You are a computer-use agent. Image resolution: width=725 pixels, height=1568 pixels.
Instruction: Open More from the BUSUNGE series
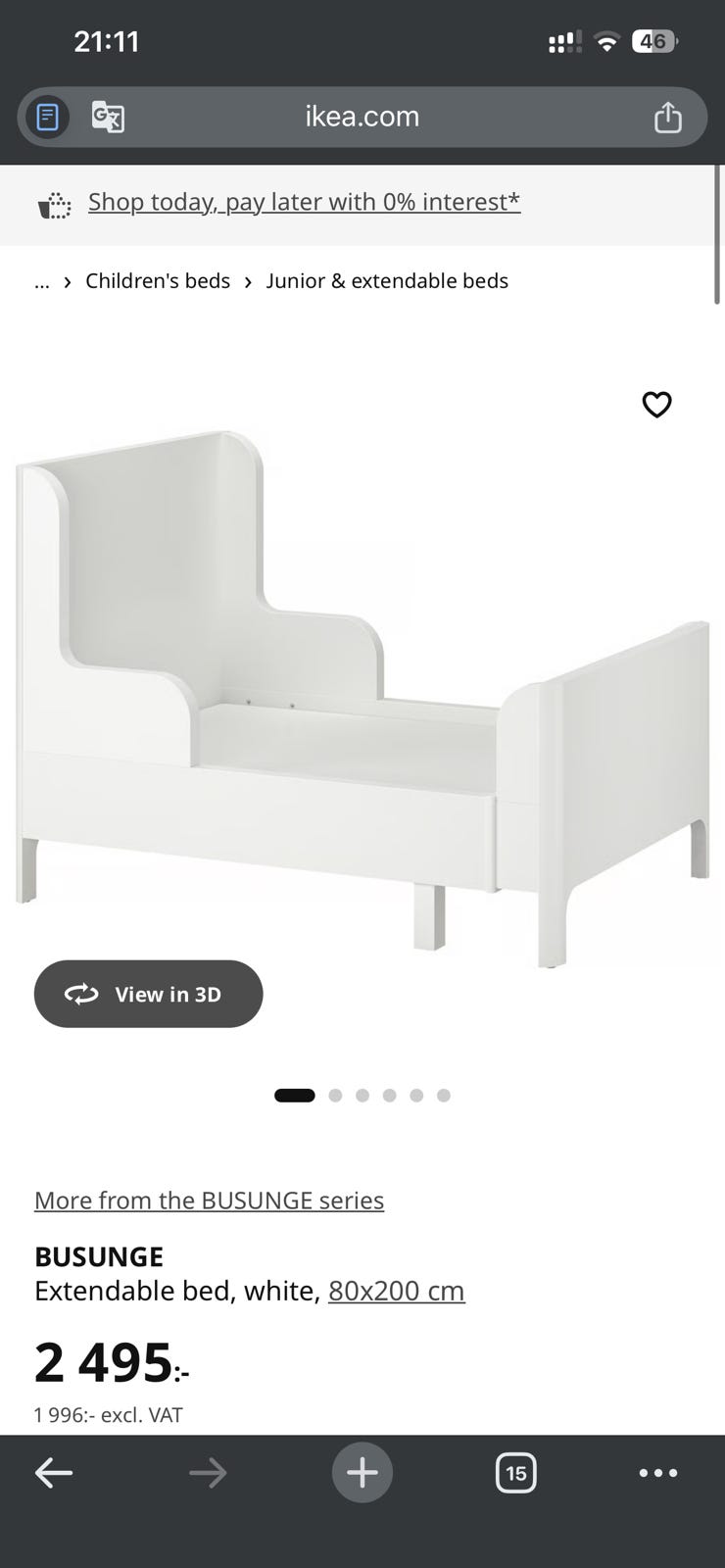209,1200
